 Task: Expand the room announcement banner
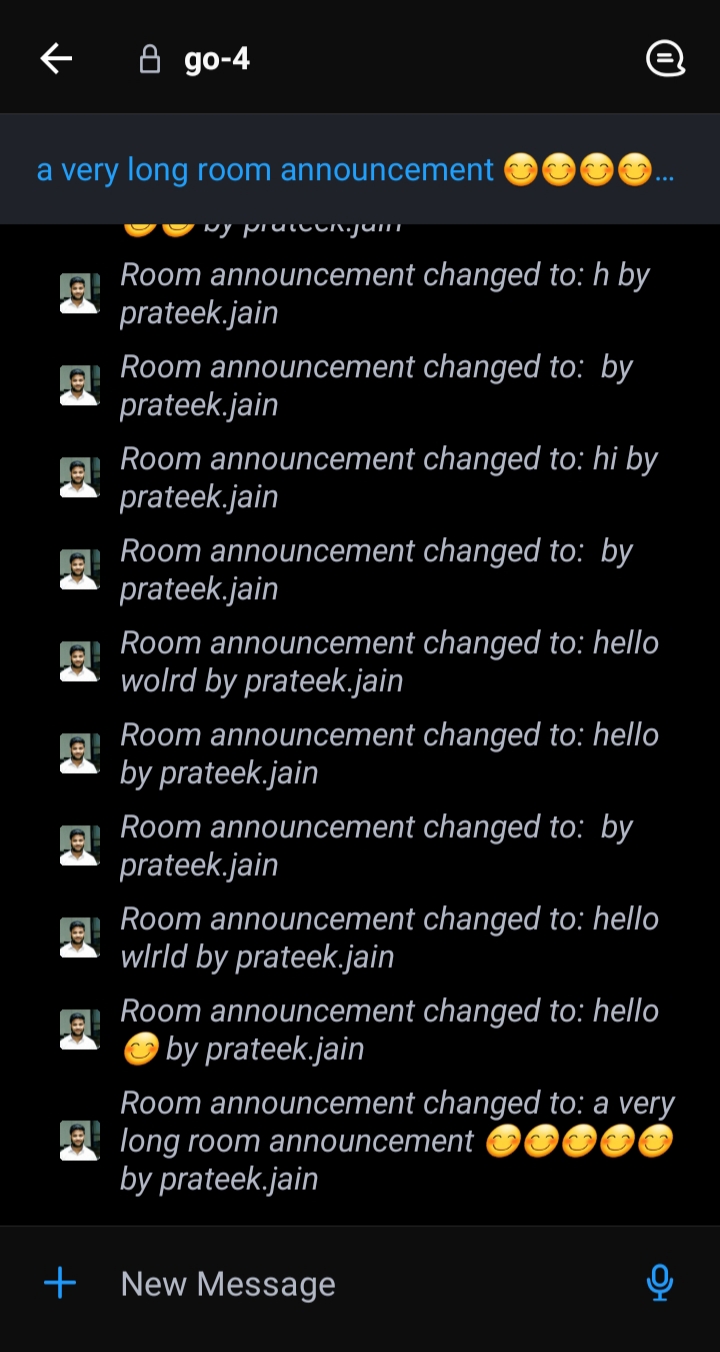point(356,170)
